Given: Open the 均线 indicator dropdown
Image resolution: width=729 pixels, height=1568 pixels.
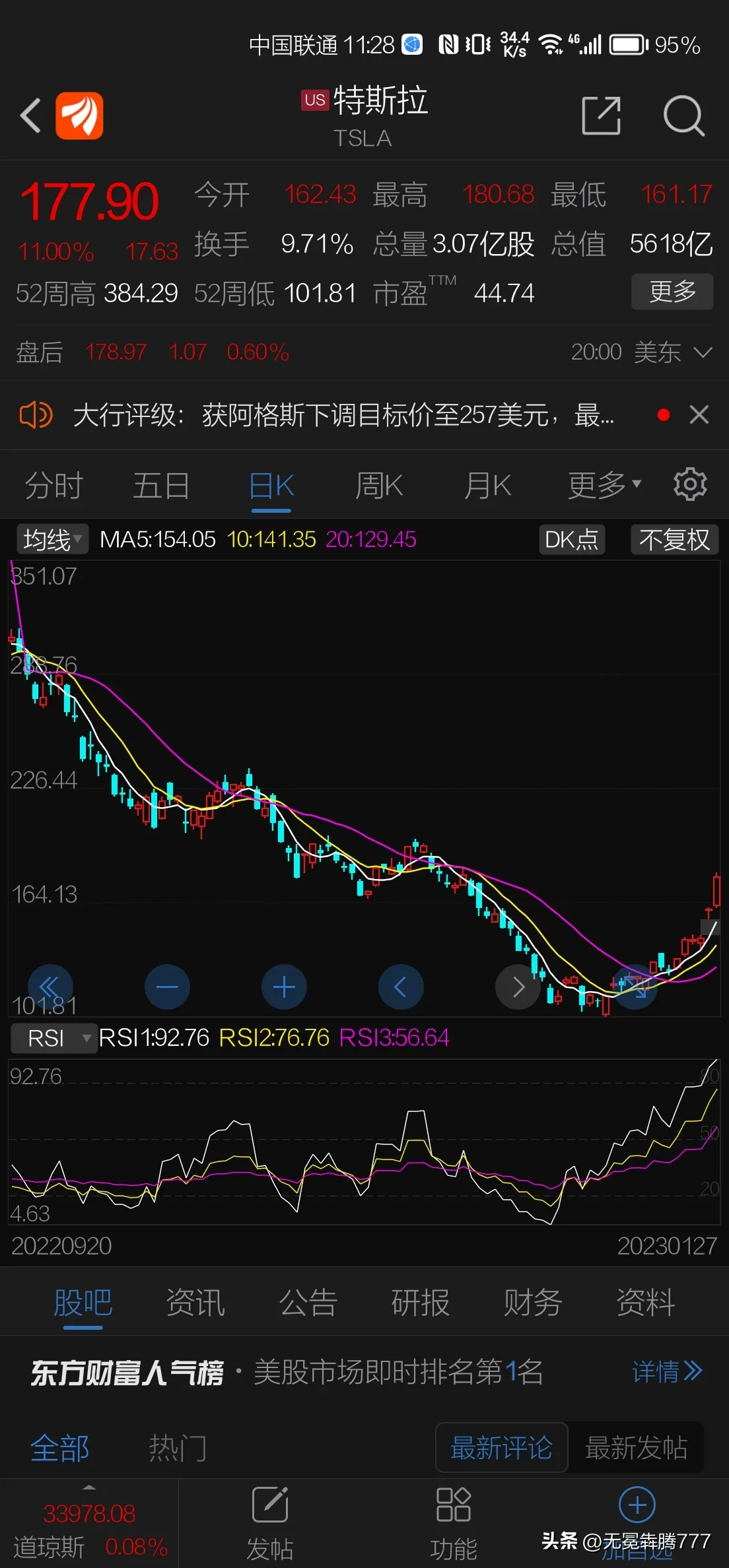Looking at the screenshot, I should (x=53, y=540).
